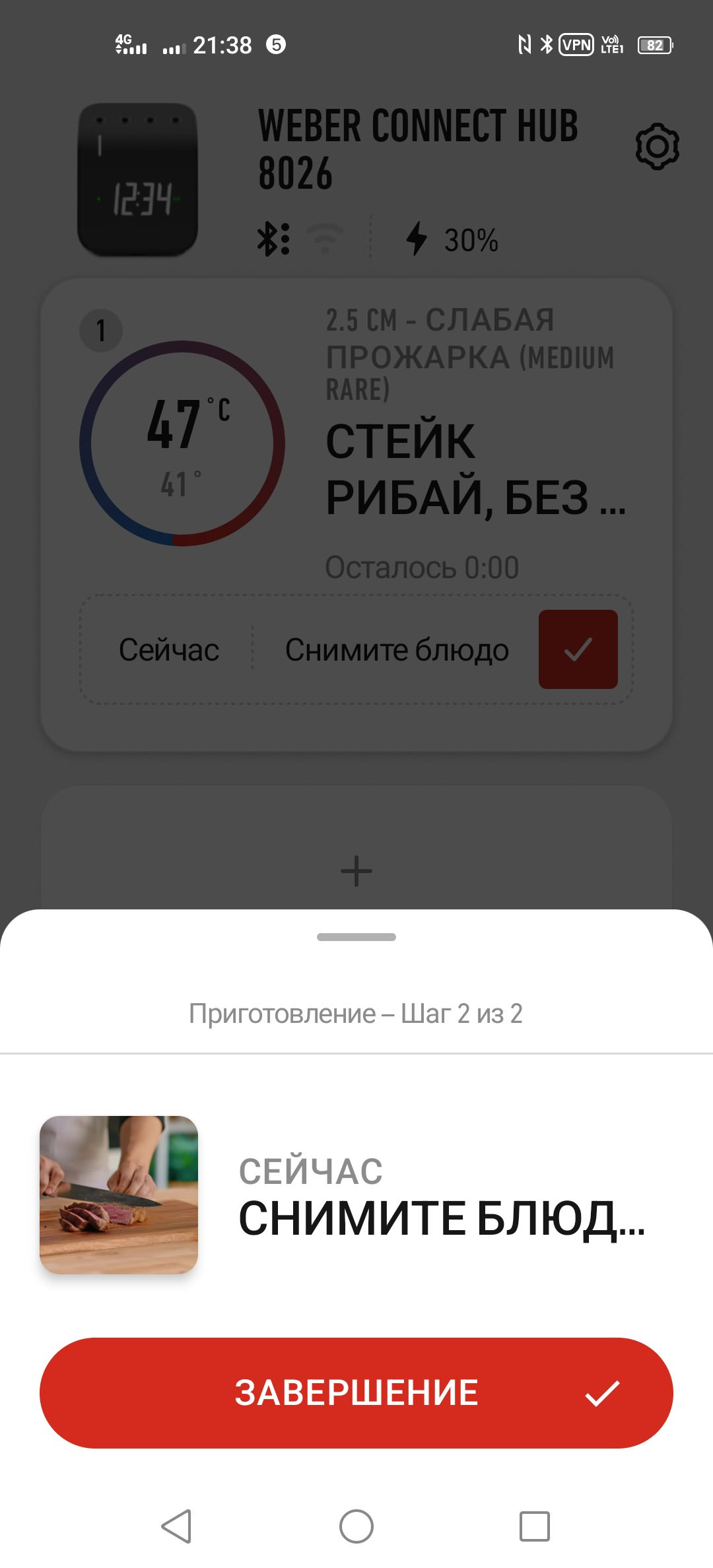Tap the bottom sheet drag handle
Screen dimensions: 713x1568
pyautogui.click(x=356, y=937)
